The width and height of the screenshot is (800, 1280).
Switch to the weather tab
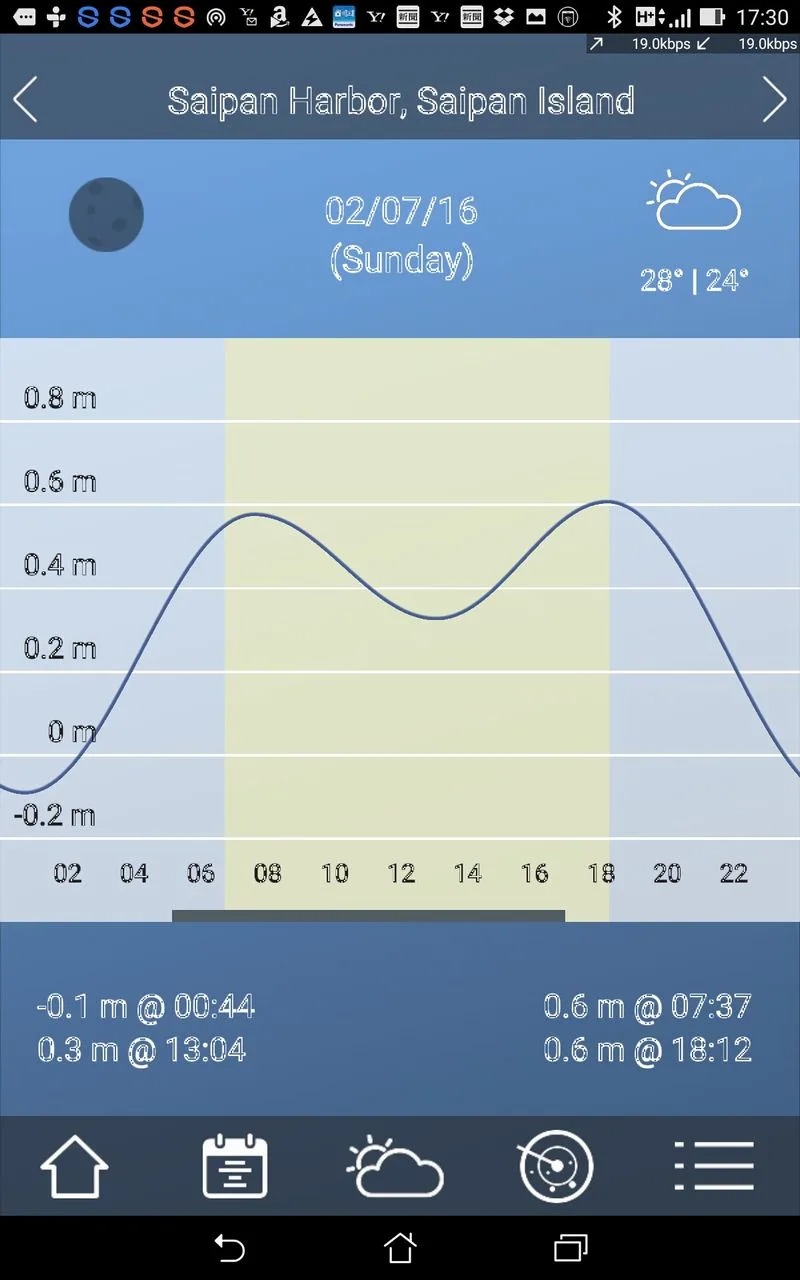click(395, 1166)
